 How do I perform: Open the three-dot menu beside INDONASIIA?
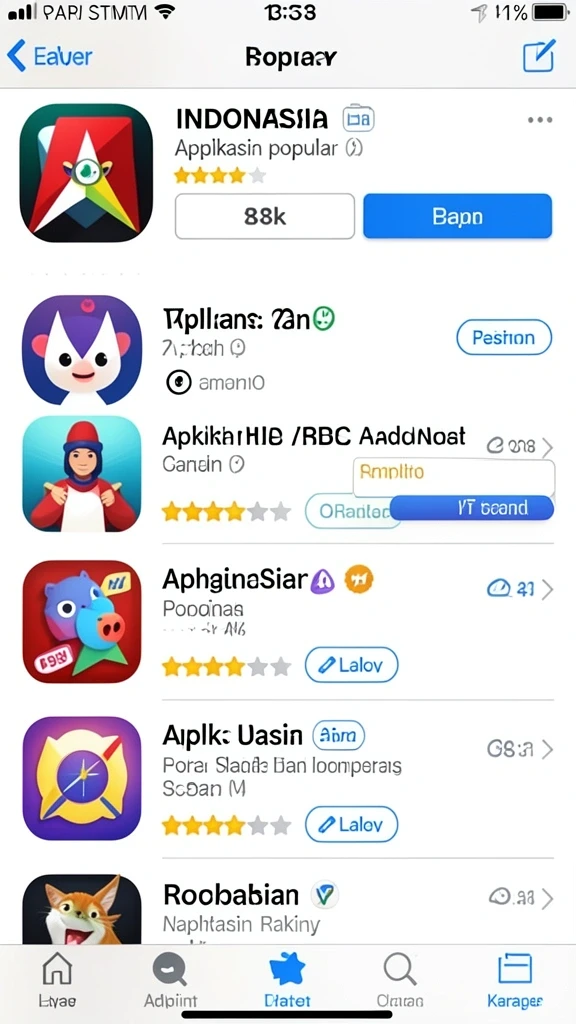(x=539, y=120)
